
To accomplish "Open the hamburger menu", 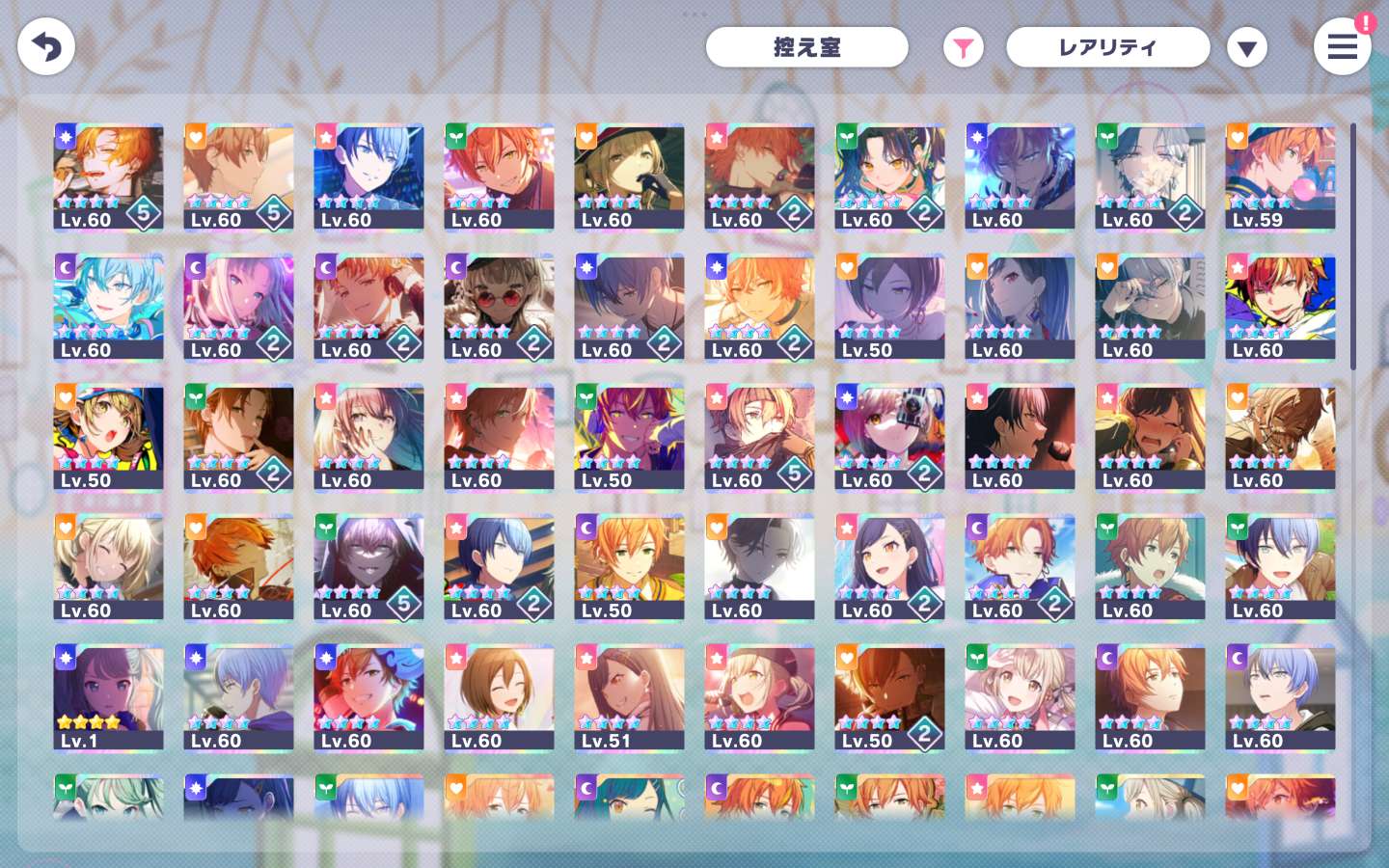I will pyautogui.click(x=1342, y=47).
